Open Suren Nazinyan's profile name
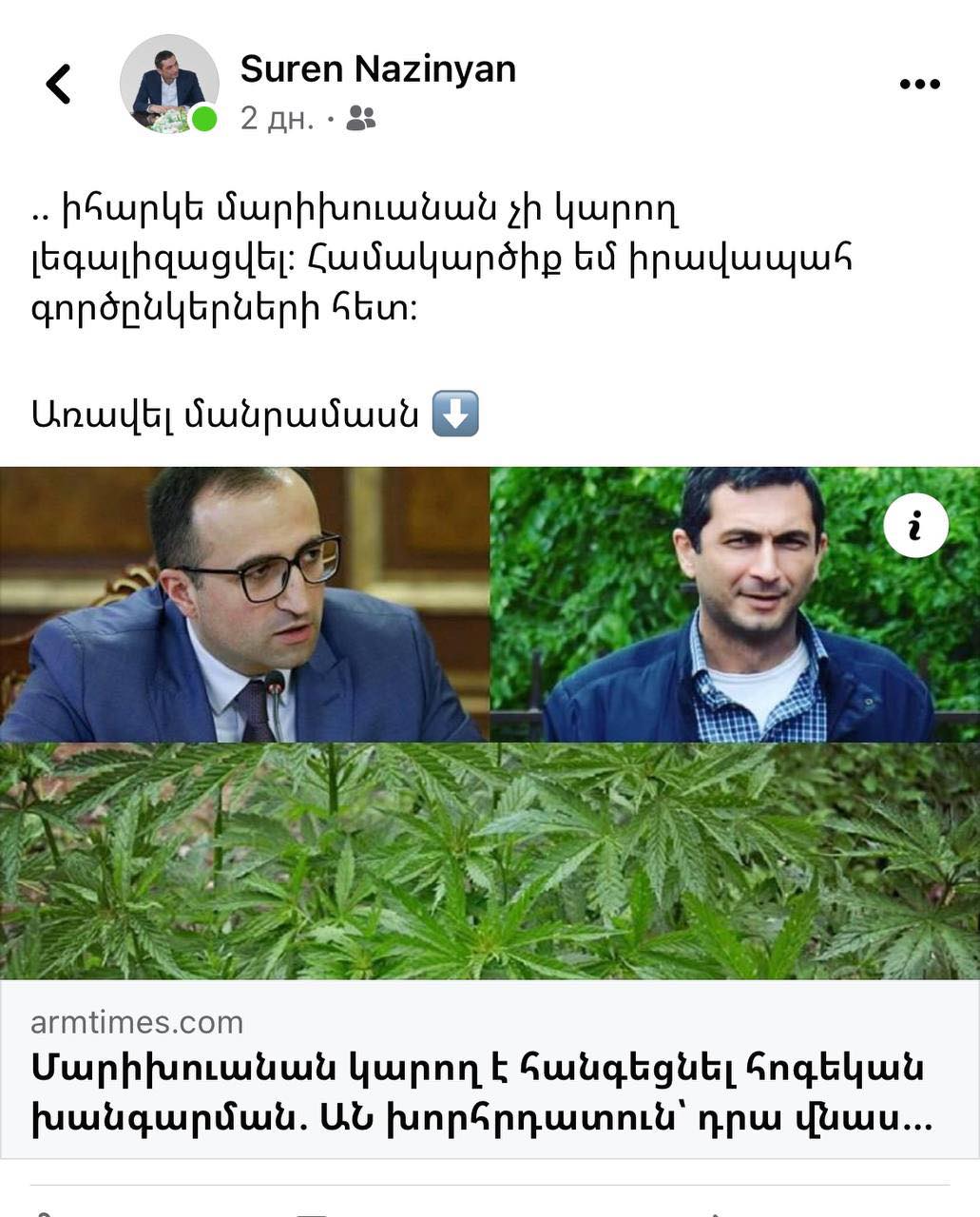Screen dimensions: 980x1217 (377, 68)
